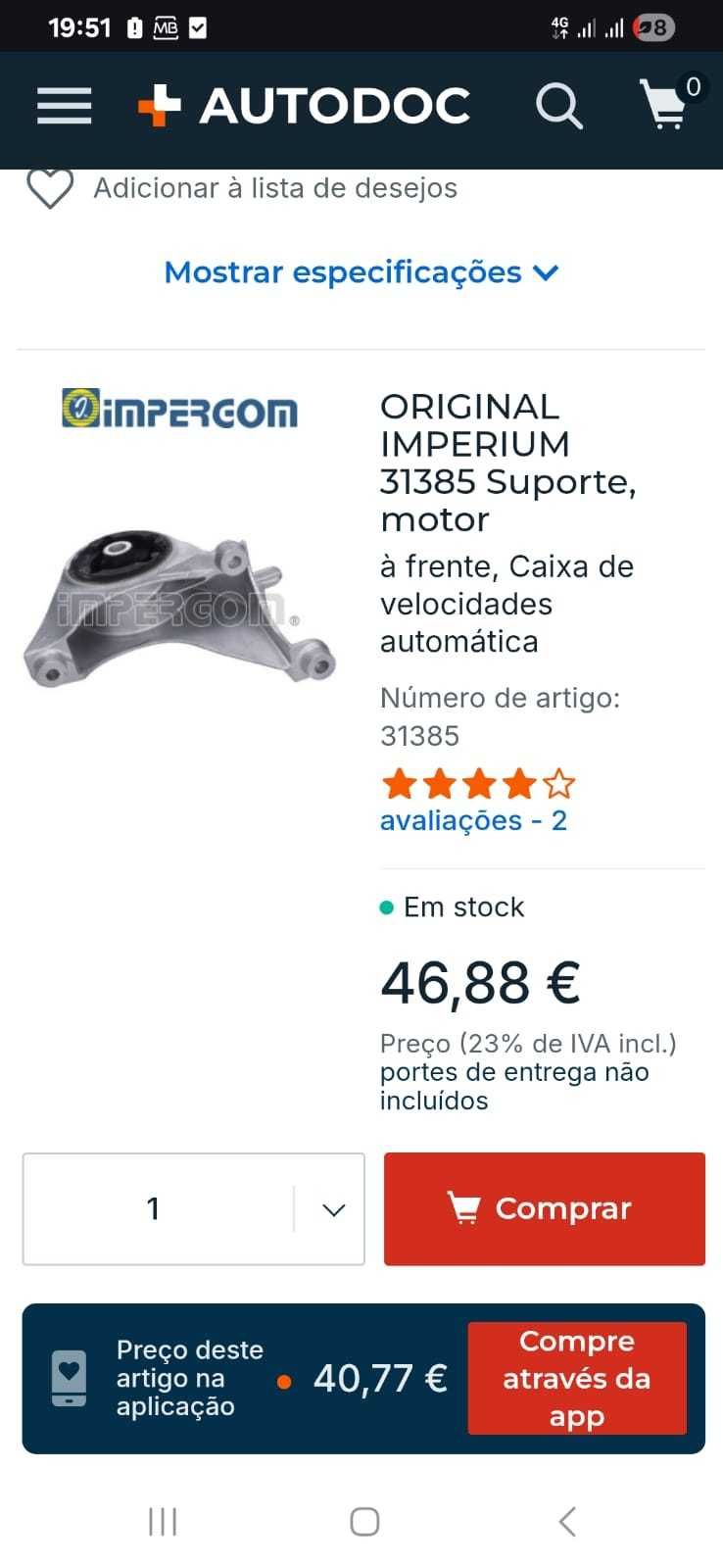Tap Compre através da app
This screenshot has height=1568, width=723.
click(576, 1378)
